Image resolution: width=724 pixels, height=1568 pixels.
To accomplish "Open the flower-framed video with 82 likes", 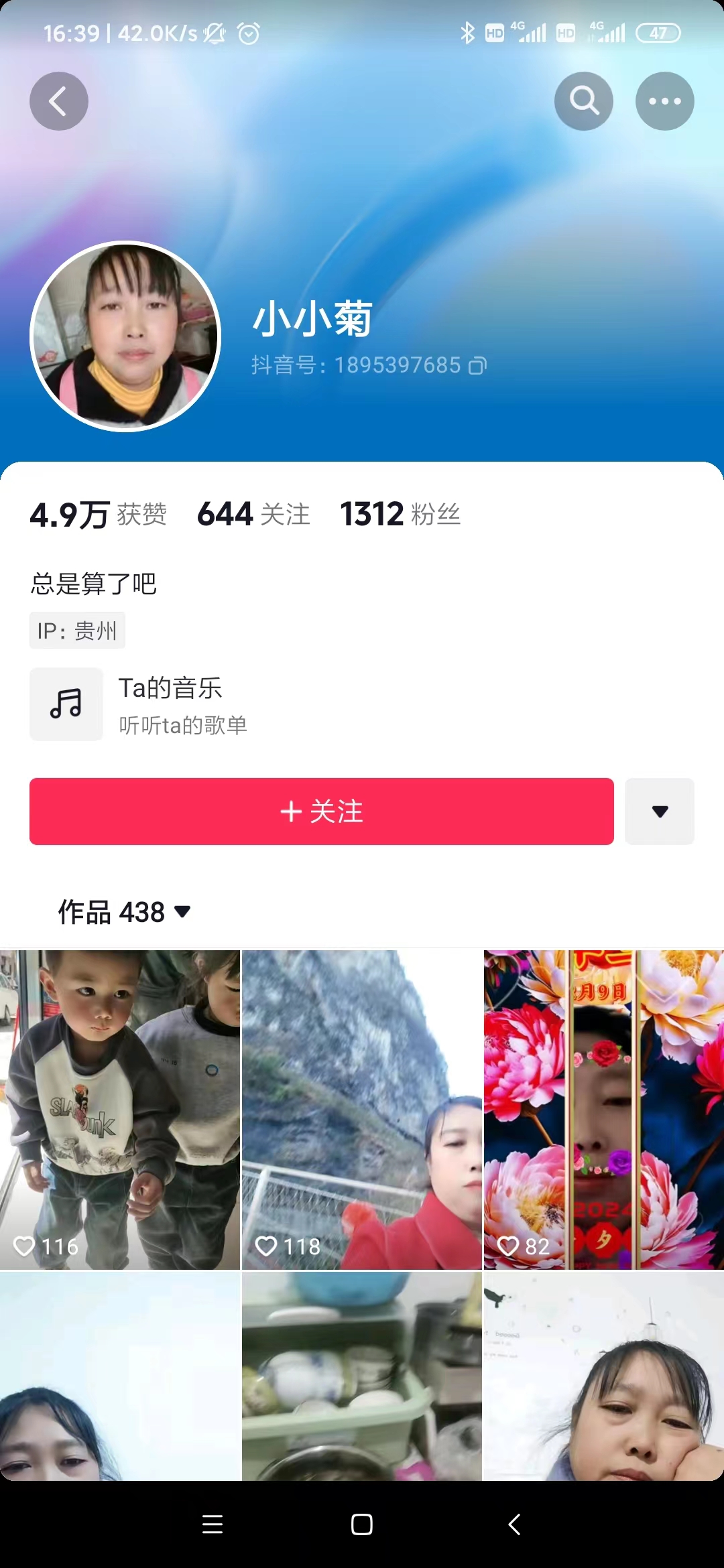I will [603, 1110].
